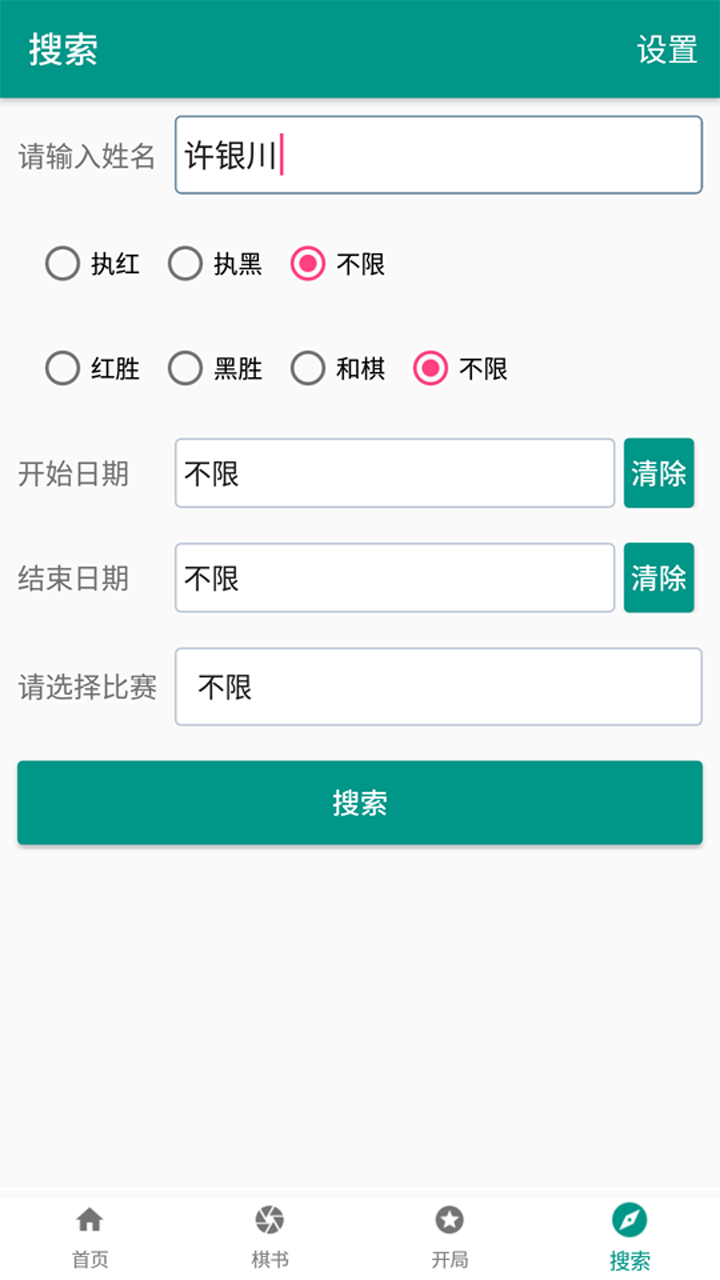Open the 请选择比赛 competition selector

coord(439,687)
